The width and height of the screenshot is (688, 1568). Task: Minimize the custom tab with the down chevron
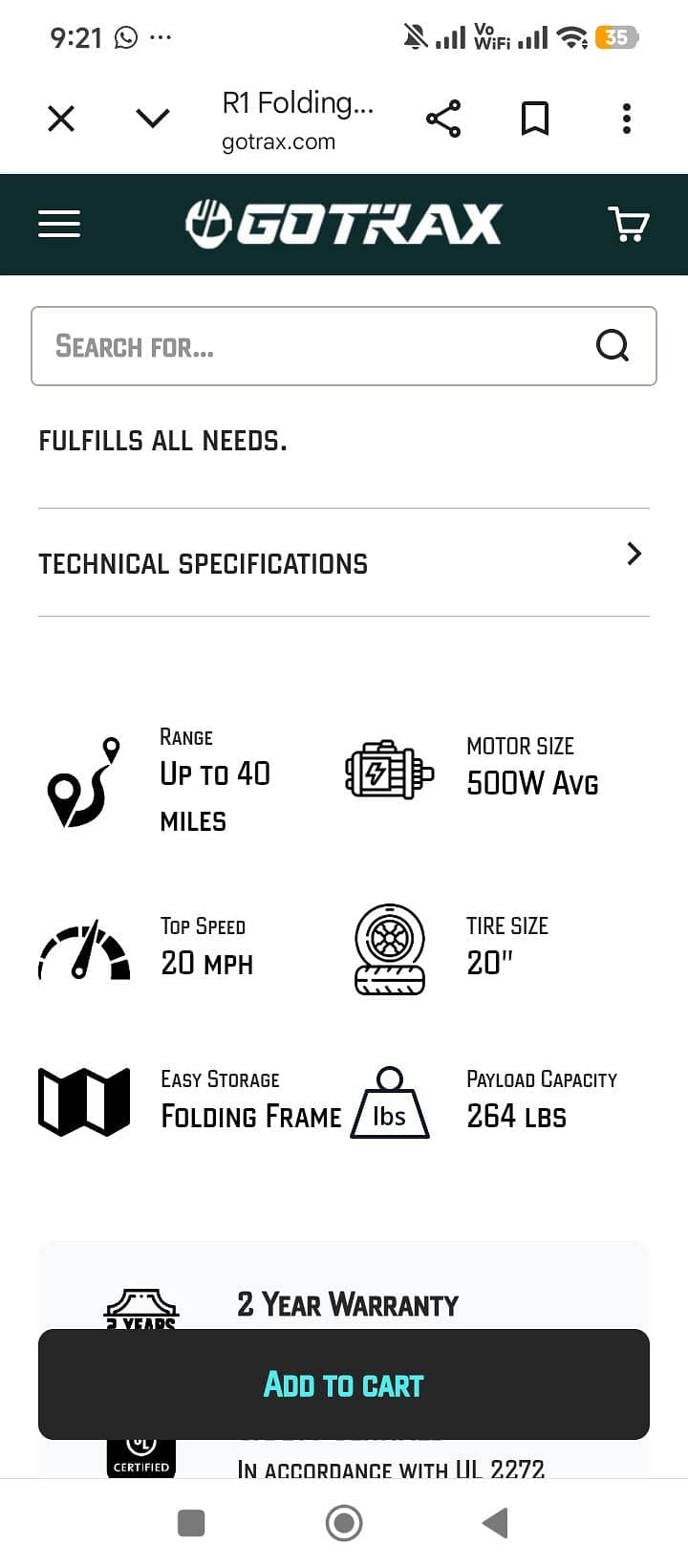pos(153,119)
